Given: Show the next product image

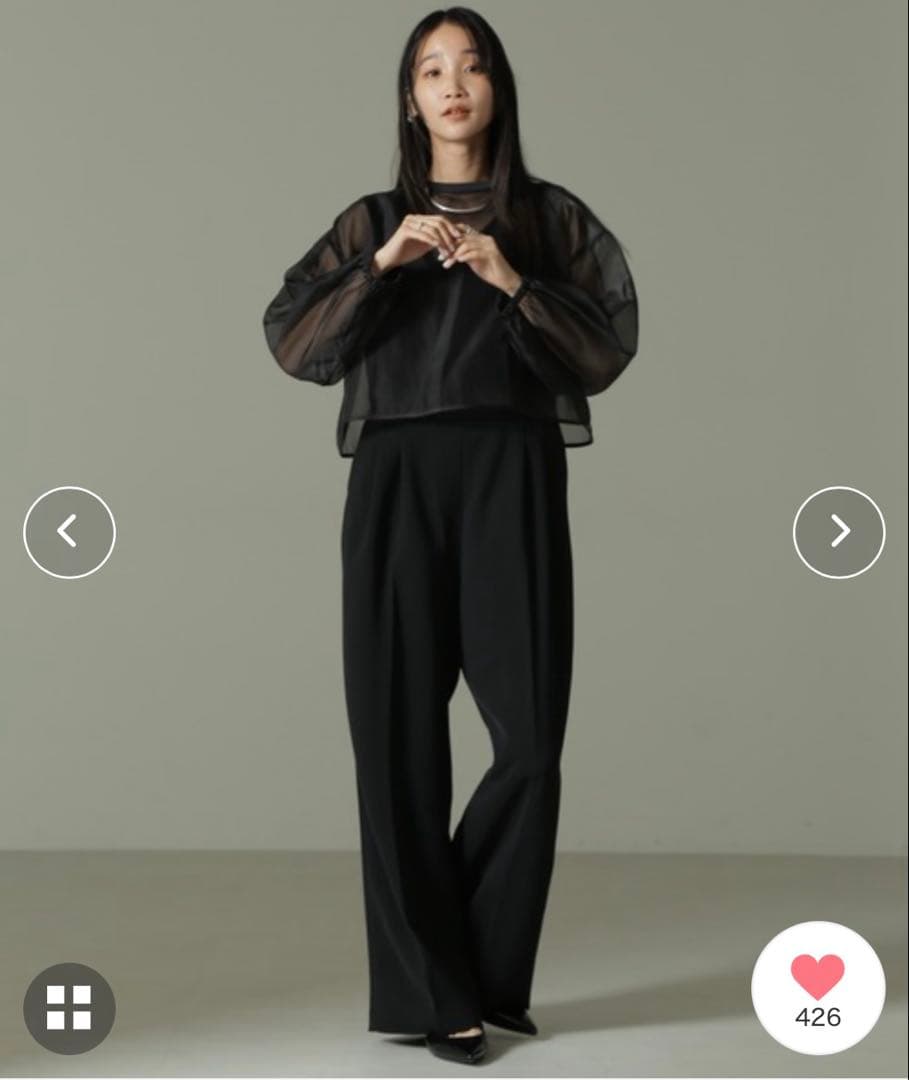Looking at the screenshot, I should (x=838, y=532).
